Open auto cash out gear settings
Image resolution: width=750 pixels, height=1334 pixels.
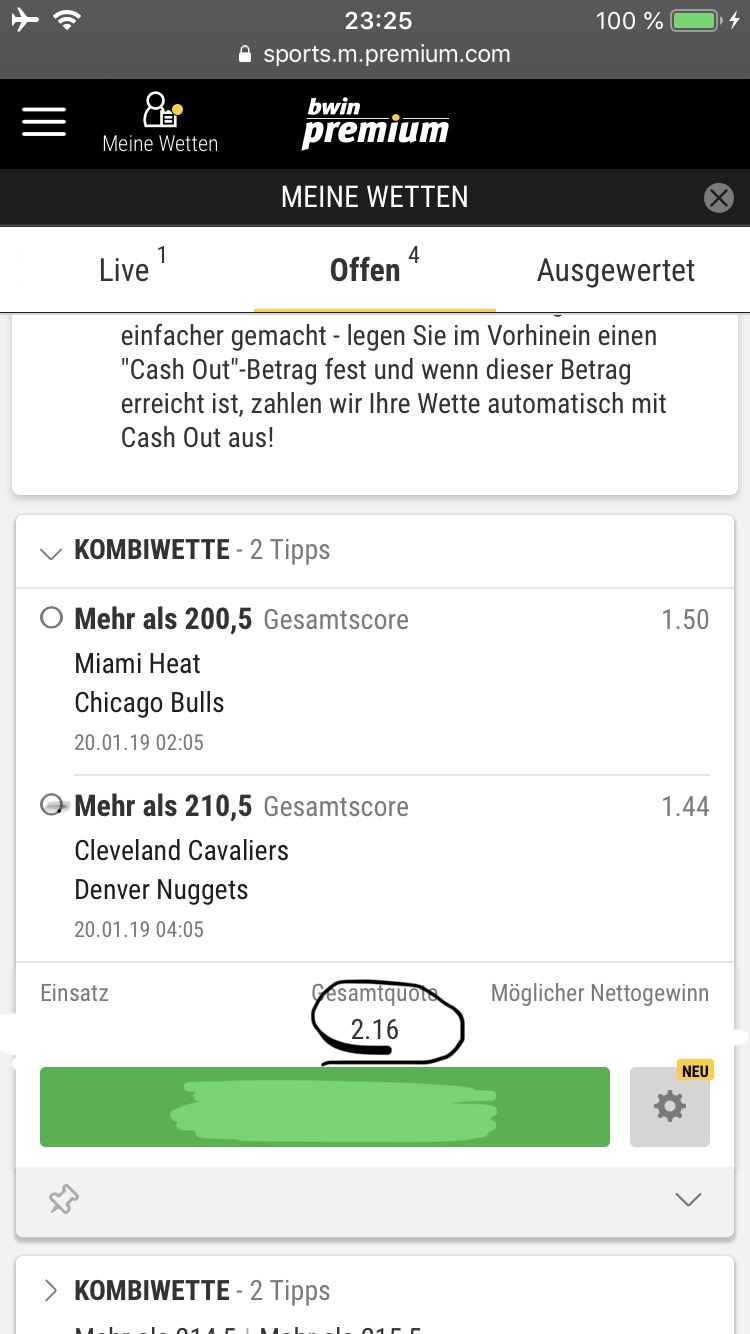tap(669, 1106)
